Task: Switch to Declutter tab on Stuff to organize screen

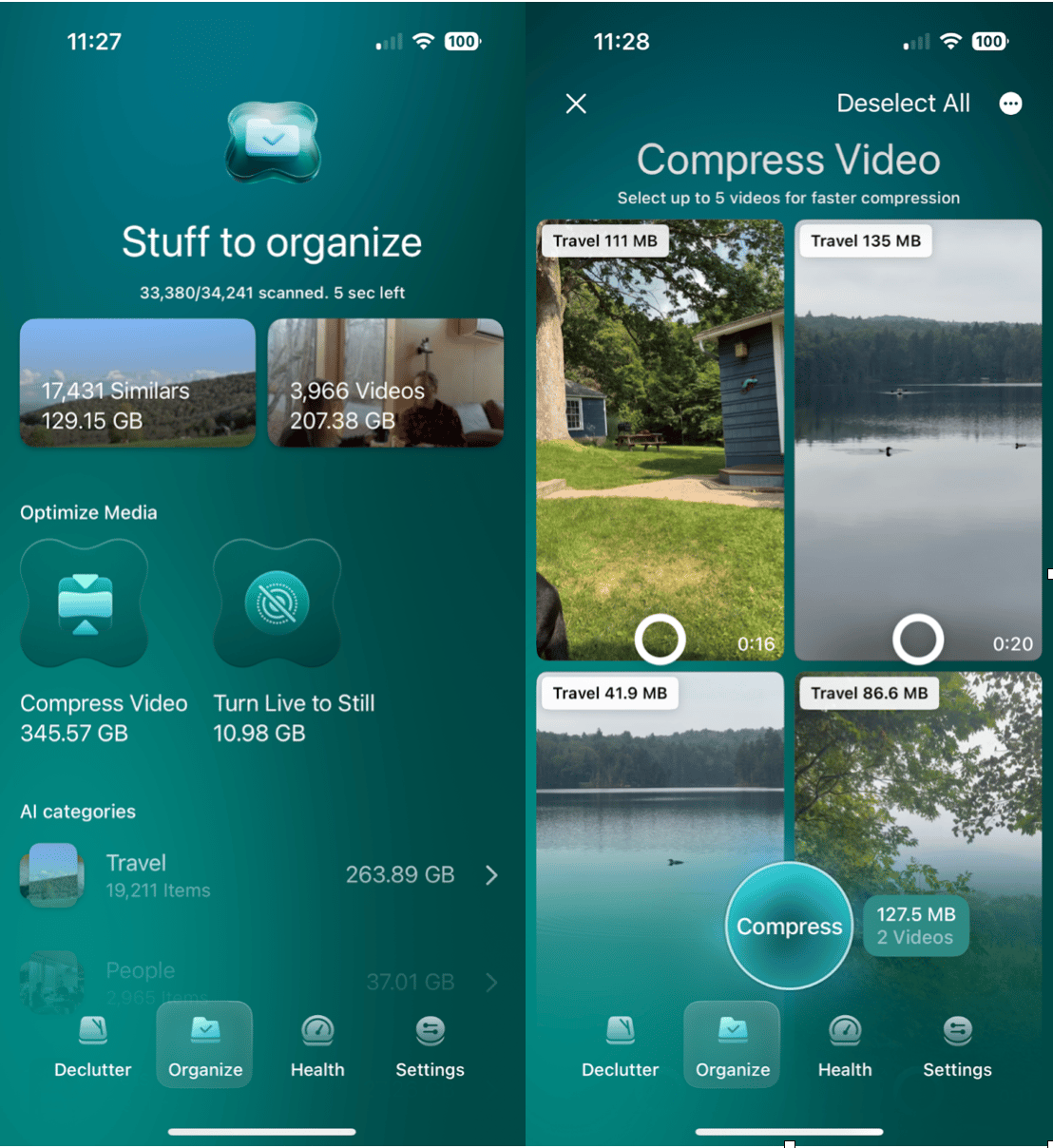Action: [93, 1045]
